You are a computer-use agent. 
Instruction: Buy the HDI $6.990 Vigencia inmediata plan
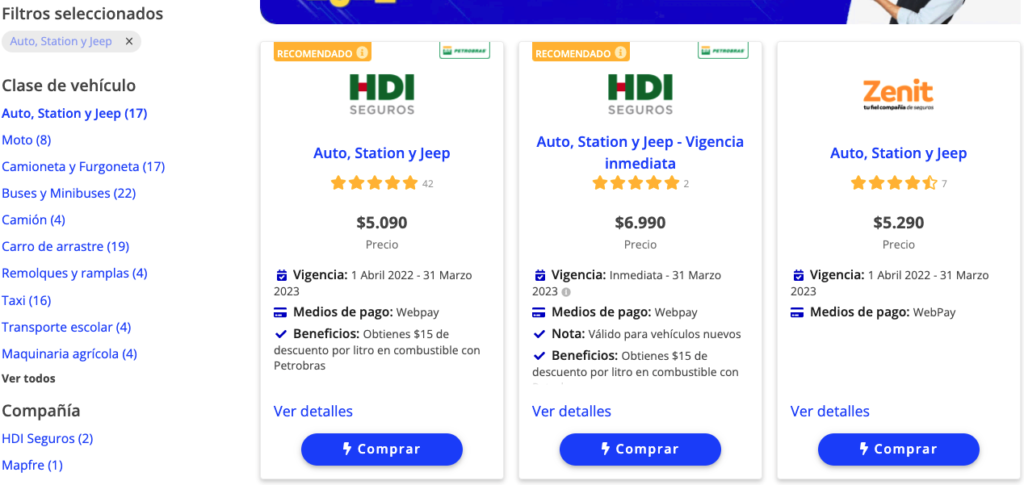coord(640,449)
